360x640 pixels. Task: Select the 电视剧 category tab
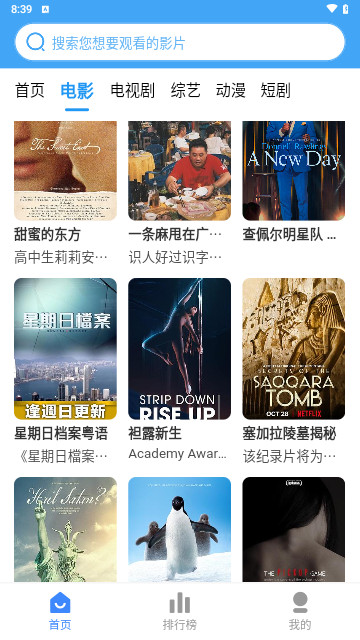pyautogui.click(x=133, y=90)
